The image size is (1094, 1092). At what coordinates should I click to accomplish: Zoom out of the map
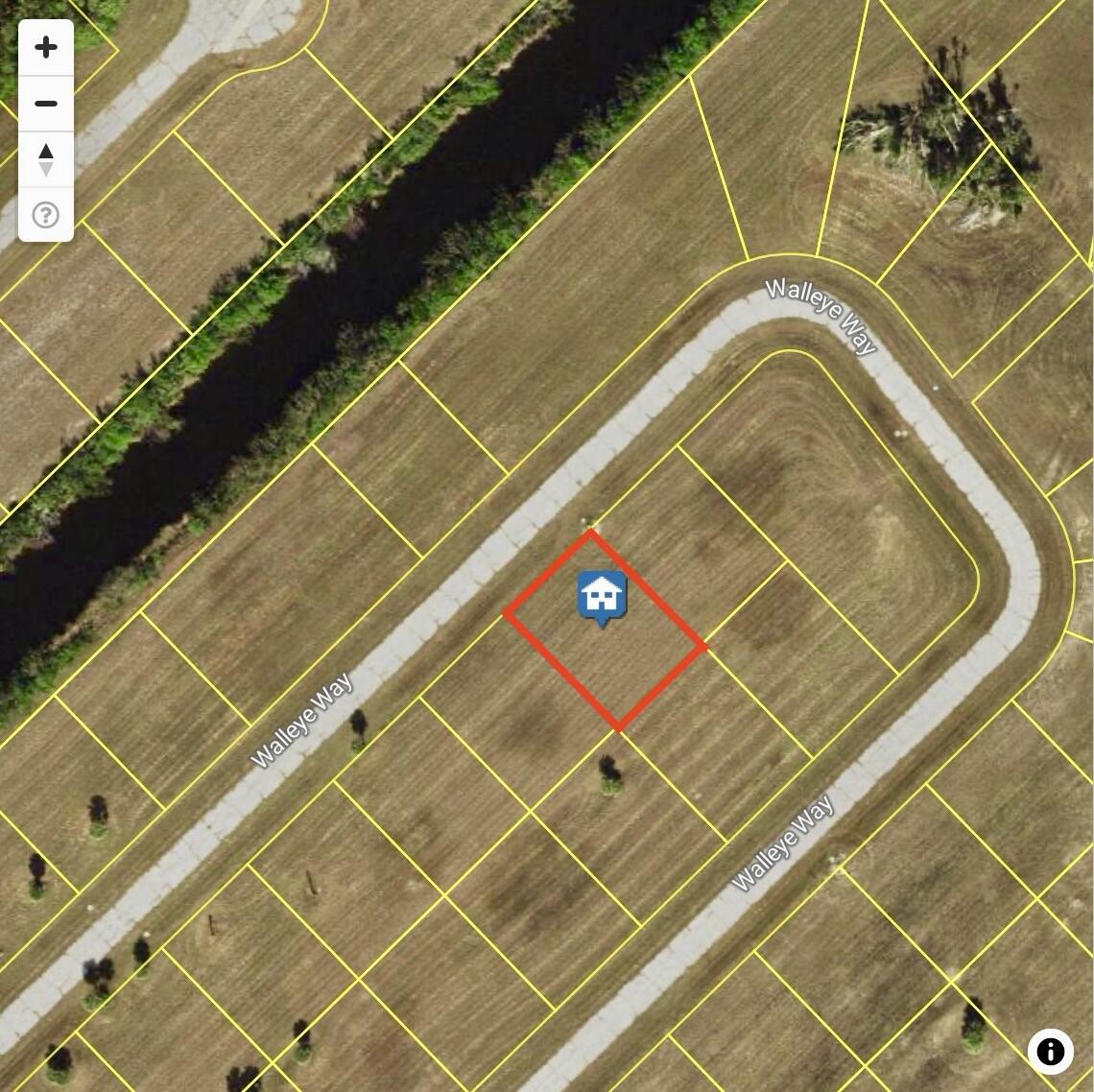point(46,104)
